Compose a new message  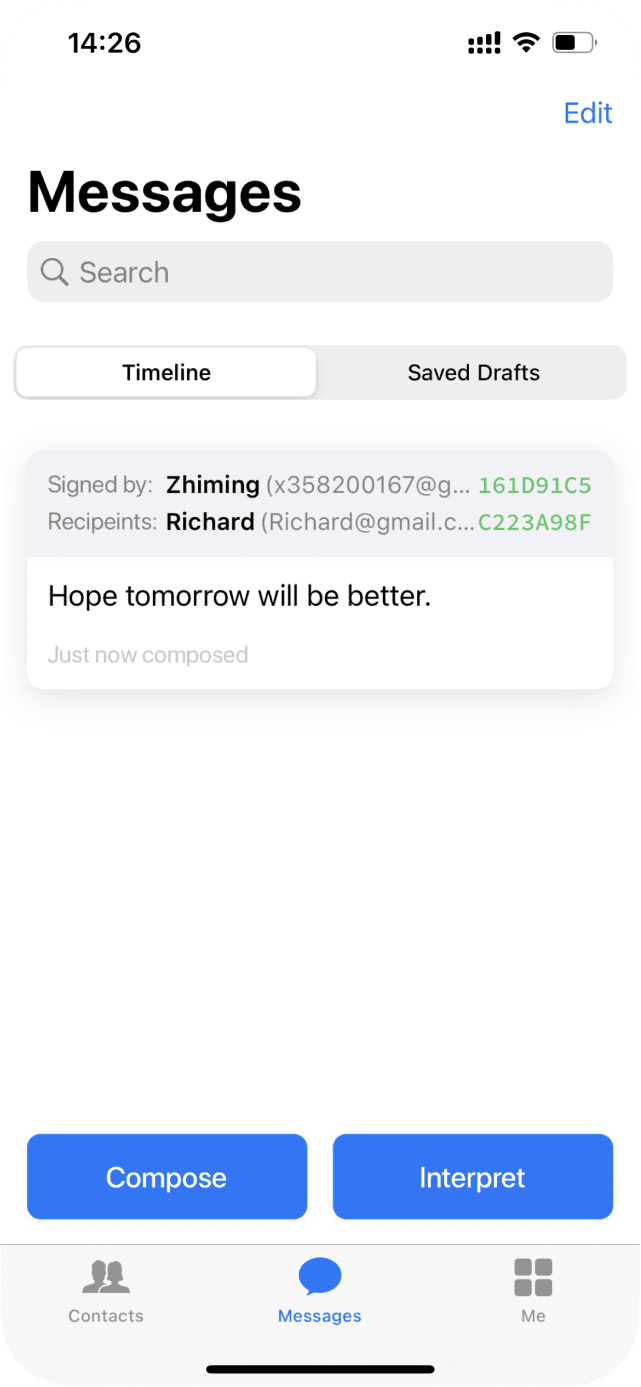[x=166, y=1177]
